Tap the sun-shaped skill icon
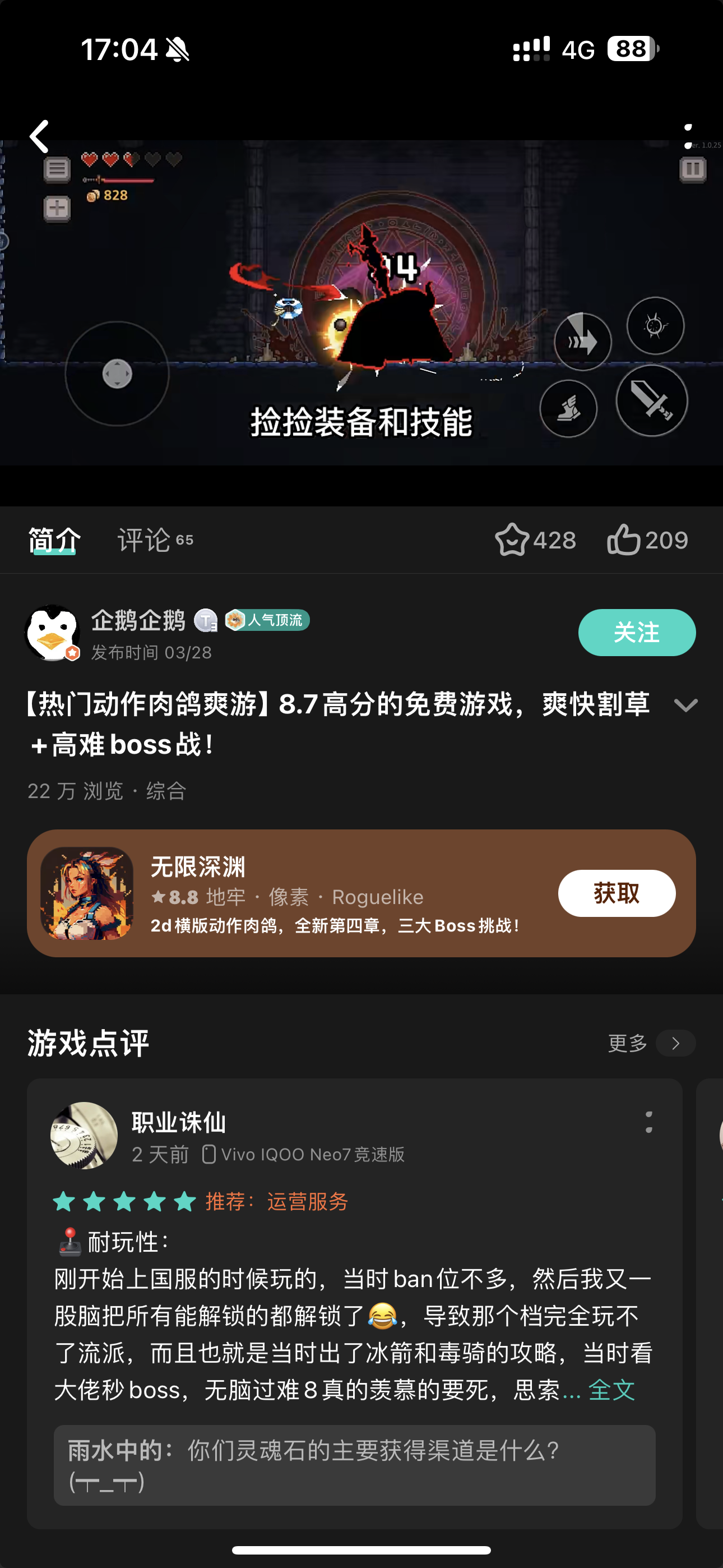The image size is (723, 1568). click(654, 326)
